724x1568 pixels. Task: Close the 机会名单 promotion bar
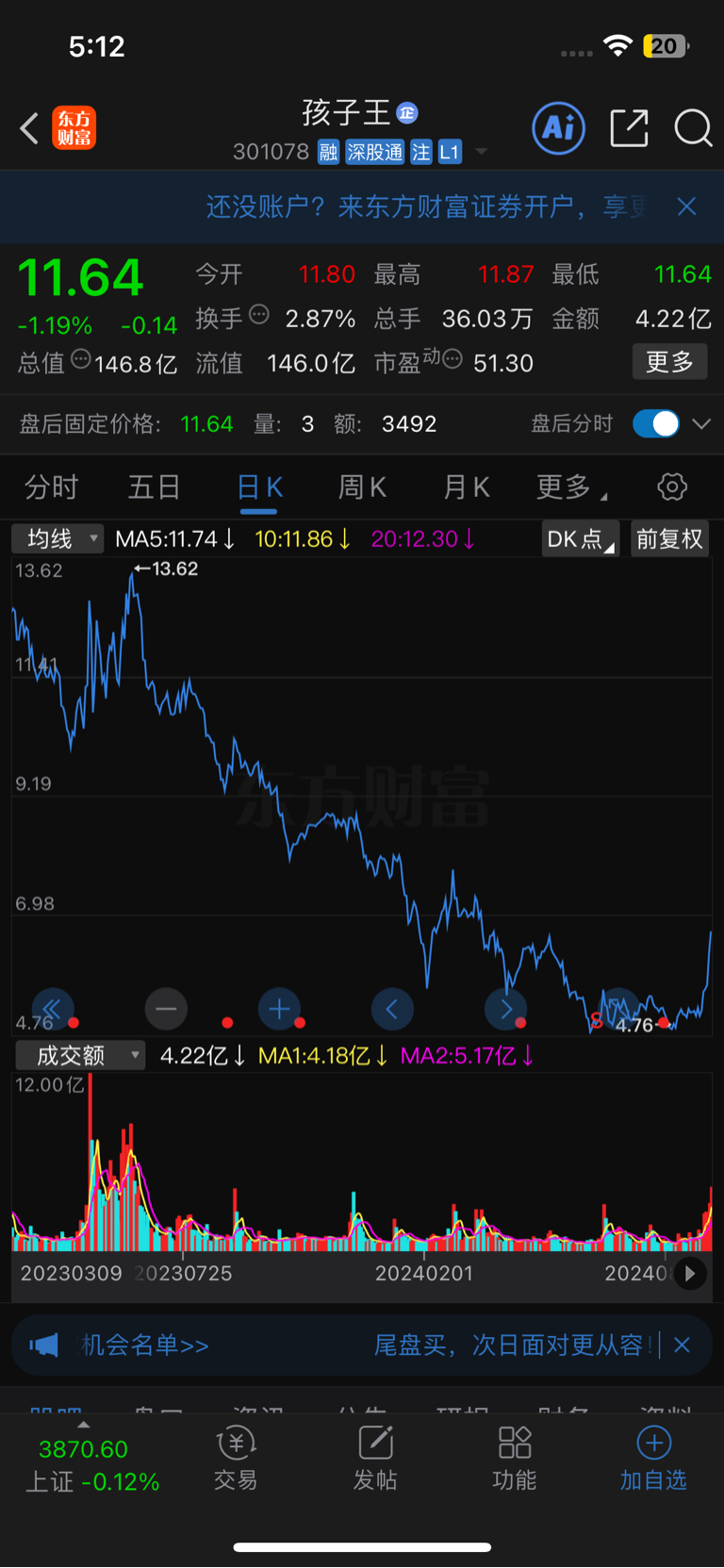683,1345
